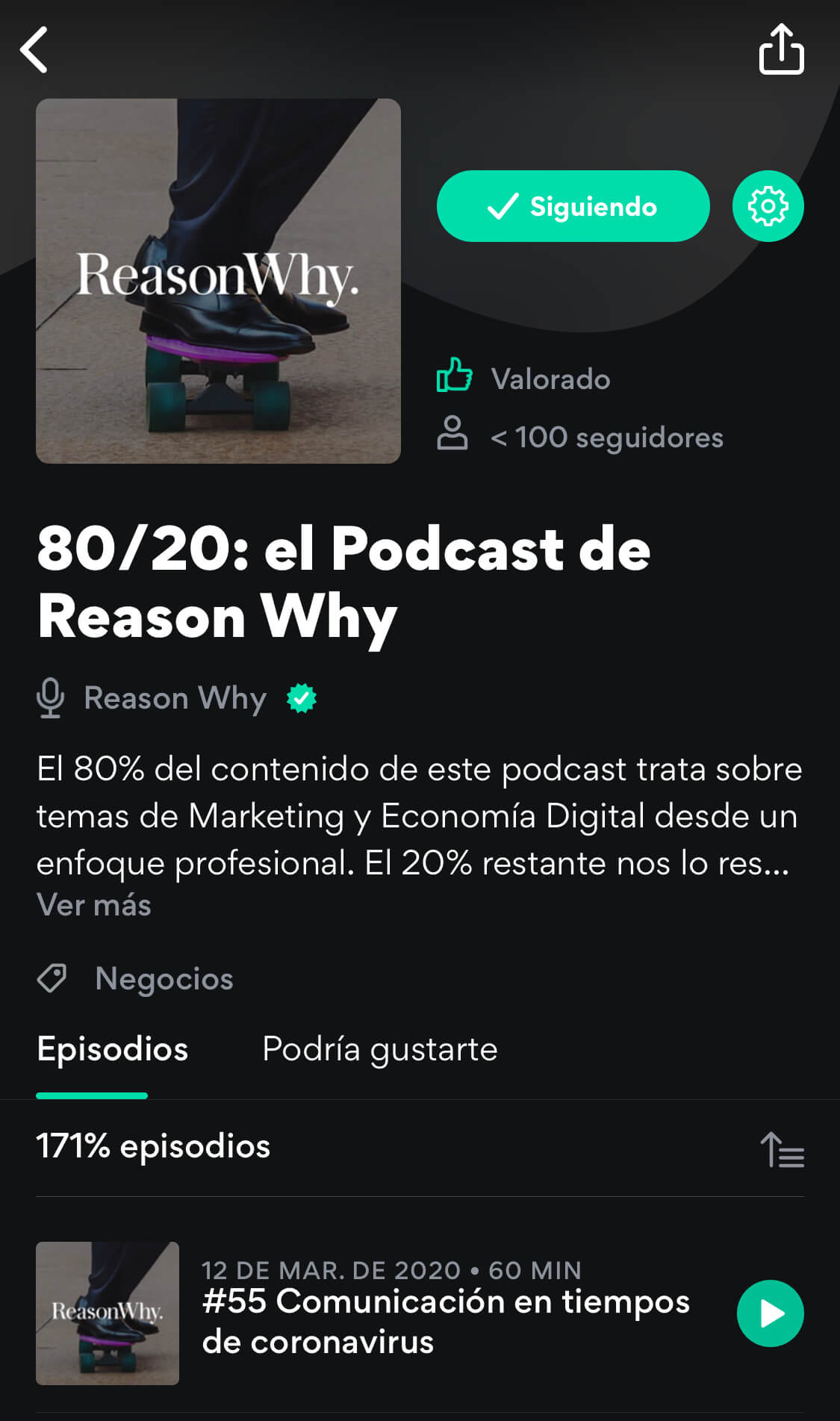
Task: Expand description with Ver más
Action: 94,905
